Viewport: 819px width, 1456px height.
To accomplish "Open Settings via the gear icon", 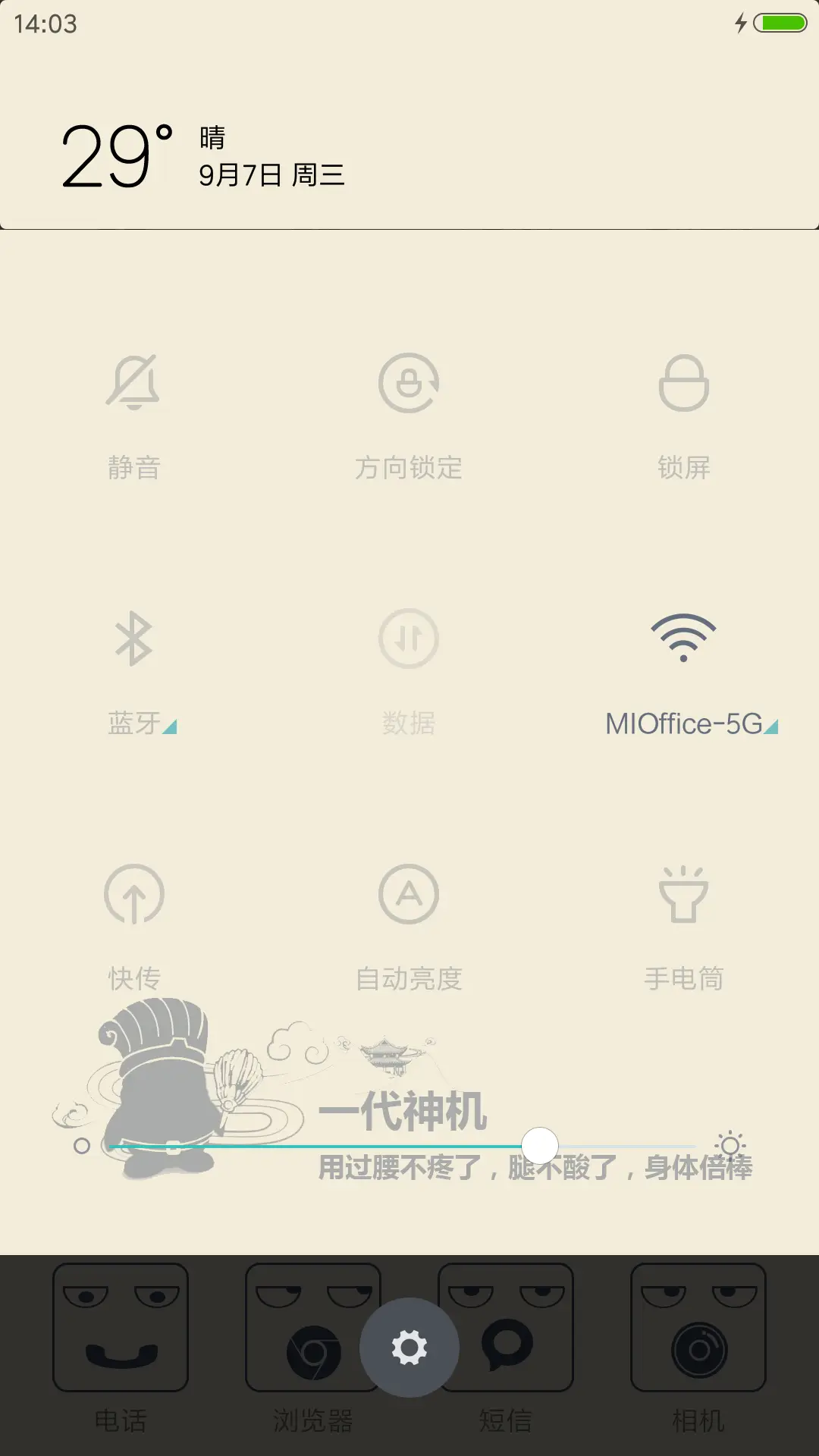I will pos(409,1348).
